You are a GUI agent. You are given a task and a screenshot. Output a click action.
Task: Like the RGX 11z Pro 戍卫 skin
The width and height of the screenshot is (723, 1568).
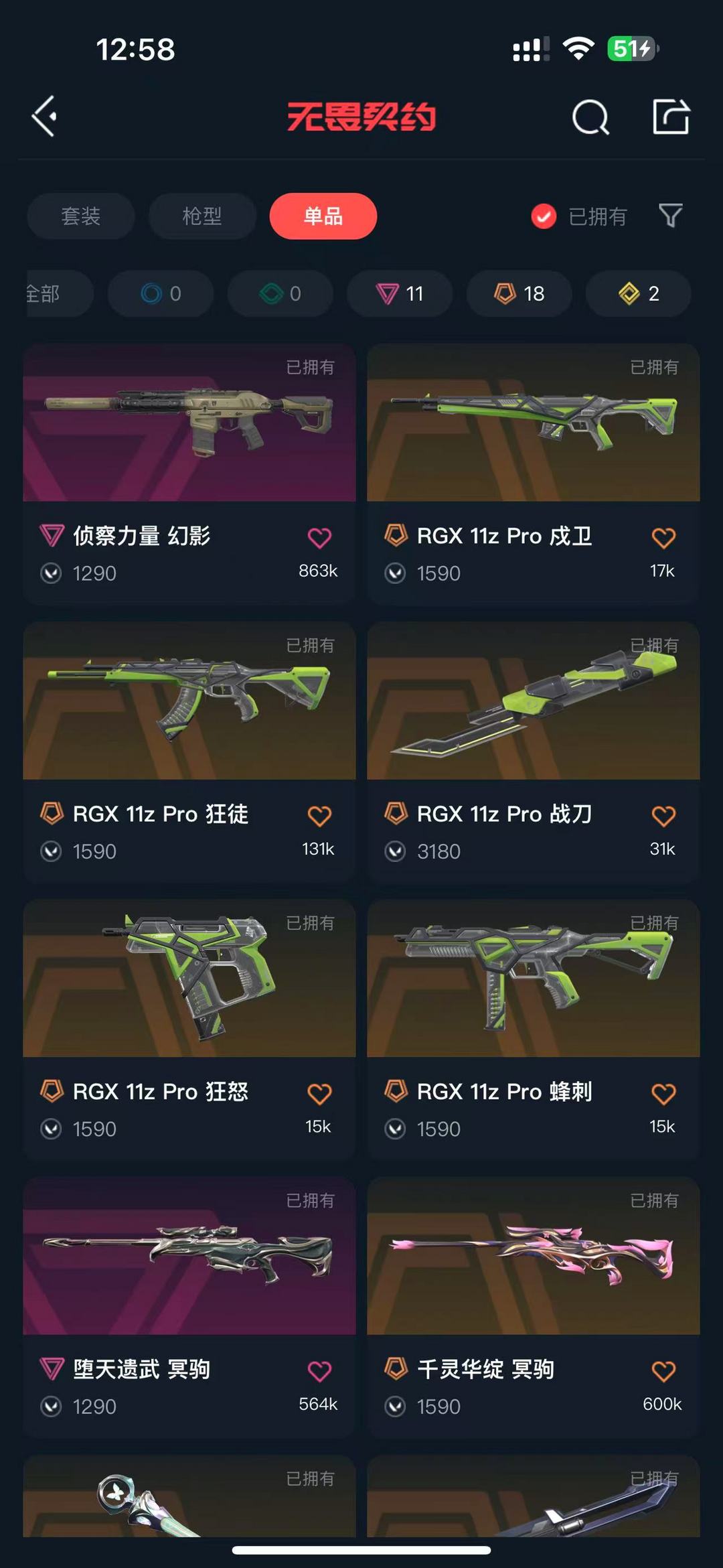click(x=663, y=538)
